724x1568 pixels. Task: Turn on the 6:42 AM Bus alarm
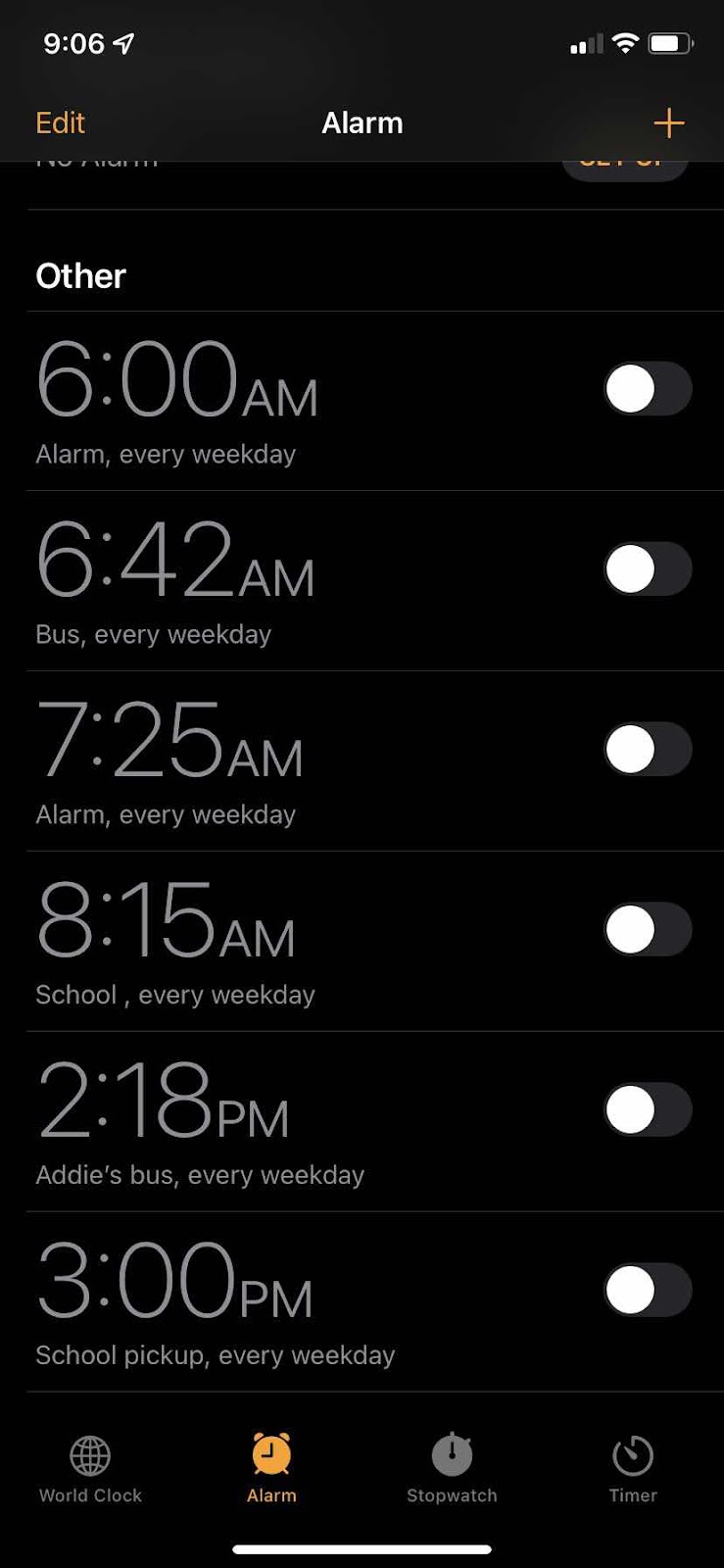pos(648,569)
